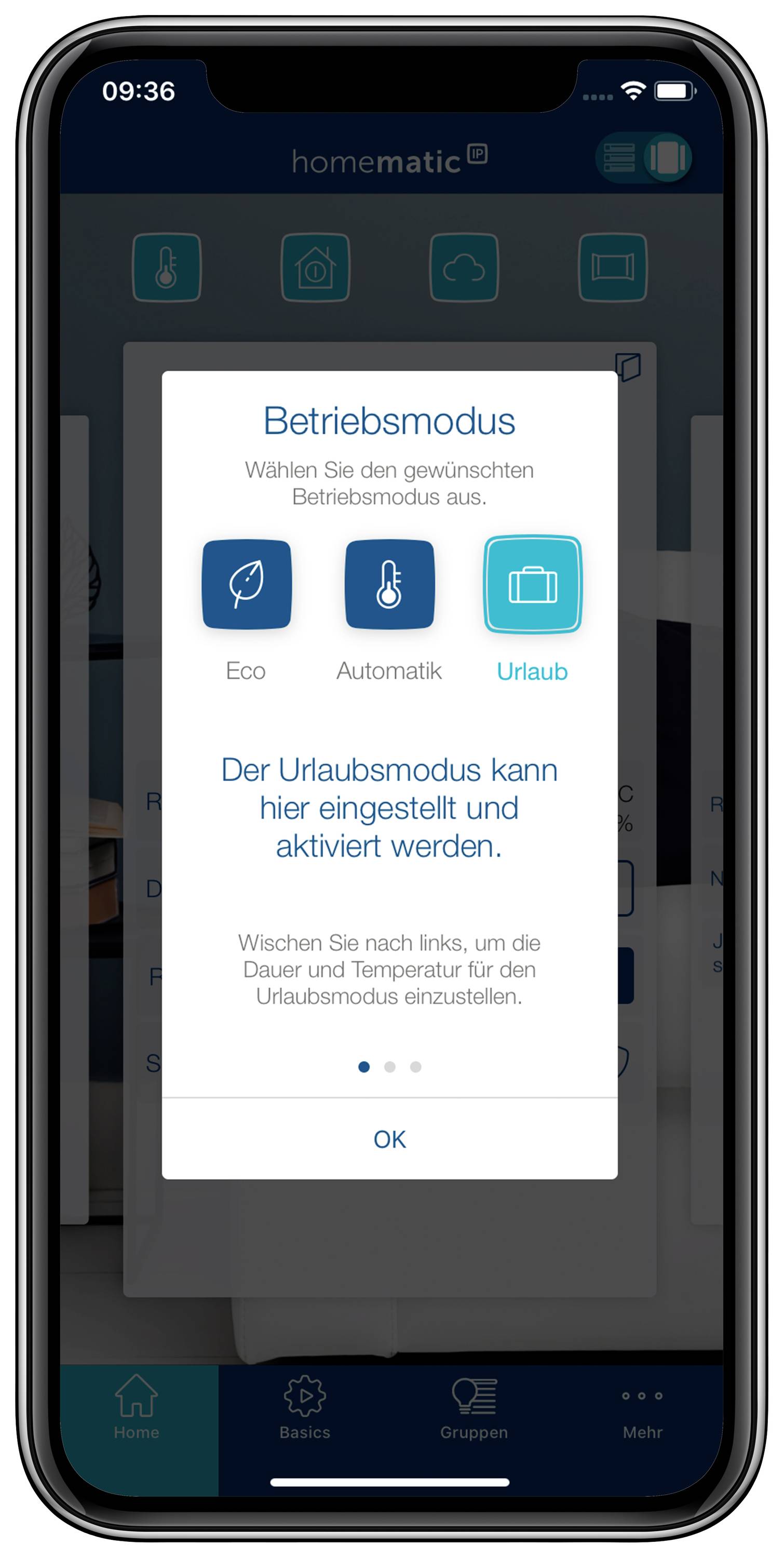
Task: Confirm the dialog with OK
Action: 389,1139
